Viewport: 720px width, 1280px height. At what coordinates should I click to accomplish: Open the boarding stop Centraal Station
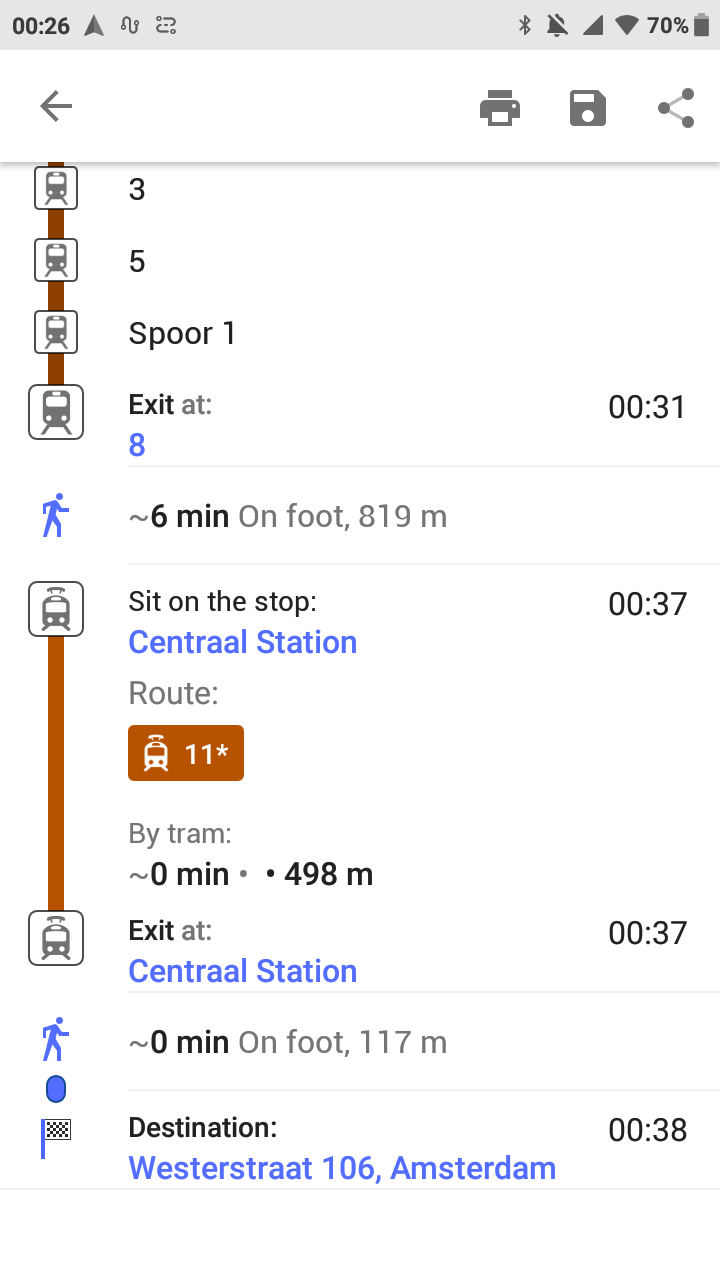[243, 642]
